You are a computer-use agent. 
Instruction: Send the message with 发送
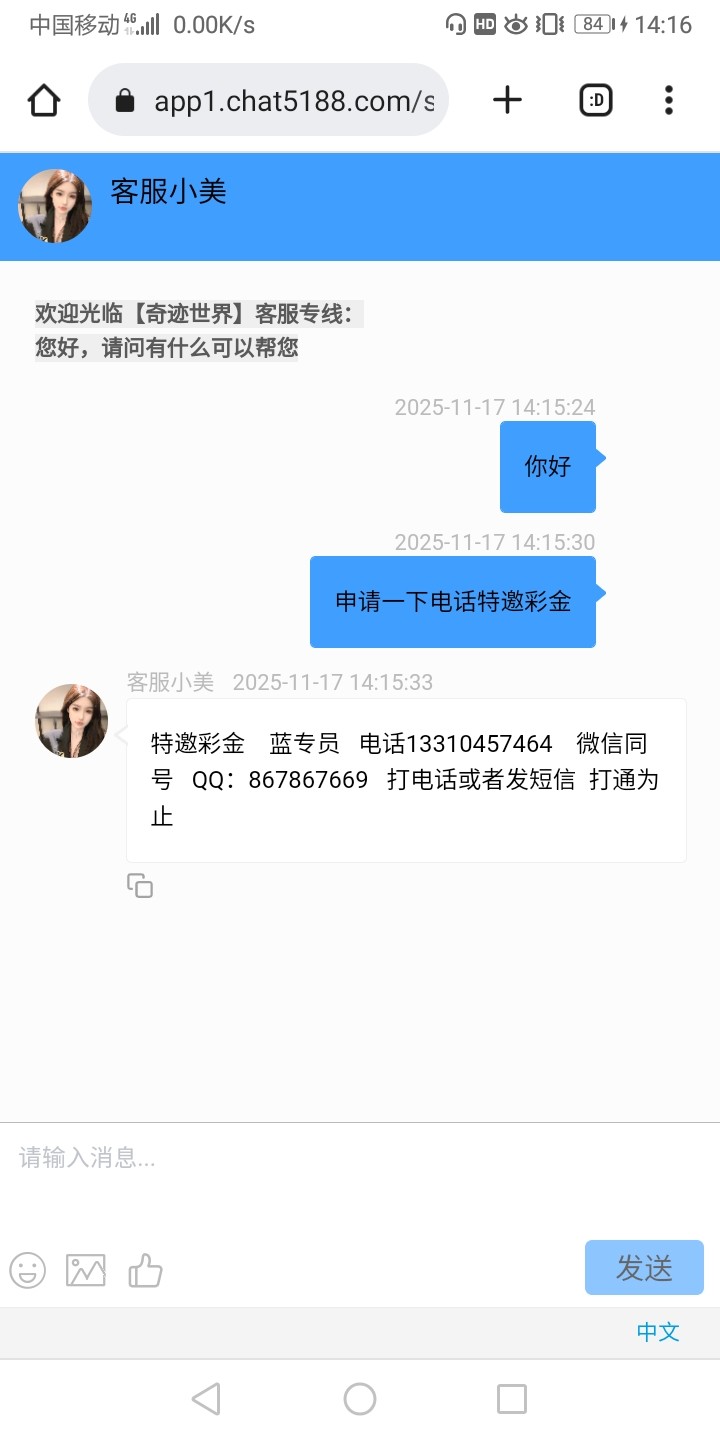pyautogui.click(x=644, y=1268)
